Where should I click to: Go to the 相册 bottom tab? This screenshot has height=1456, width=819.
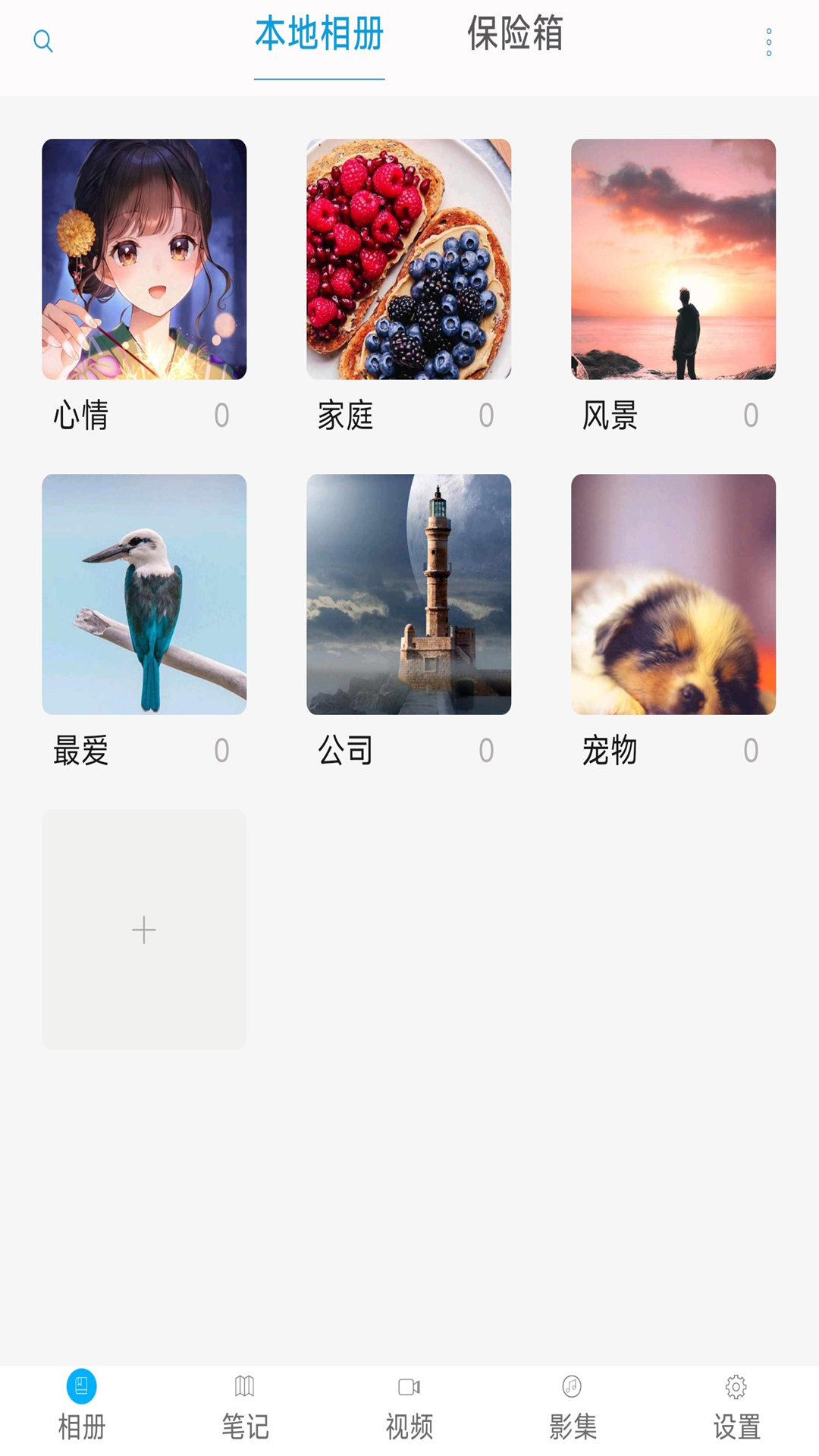click(x=82, y=1405)
